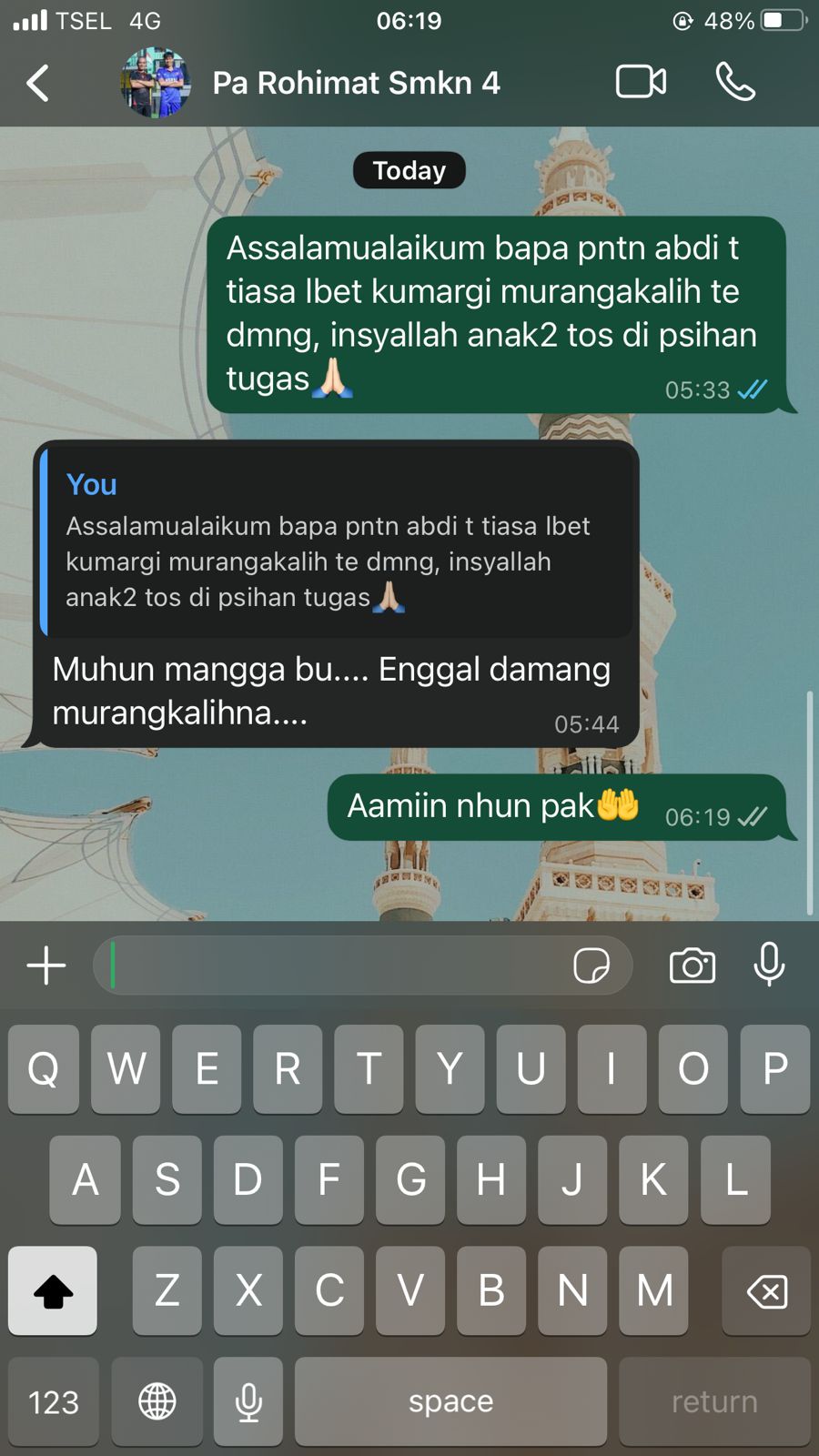
Task: Record a voice message with the microphone
Action: pyautogui.click(x=769, y=966)
